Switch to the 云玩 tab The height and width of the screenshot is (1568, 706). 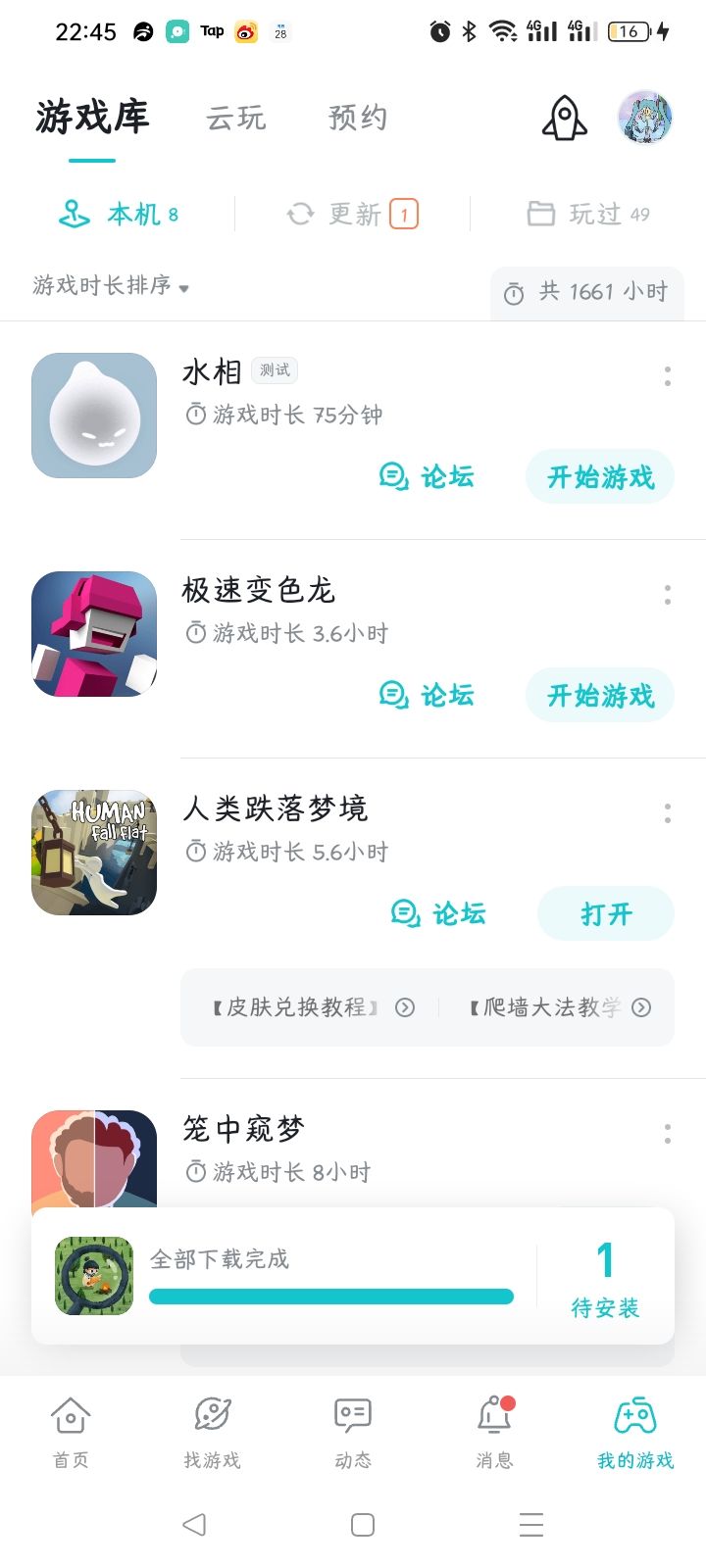(235, 117)
